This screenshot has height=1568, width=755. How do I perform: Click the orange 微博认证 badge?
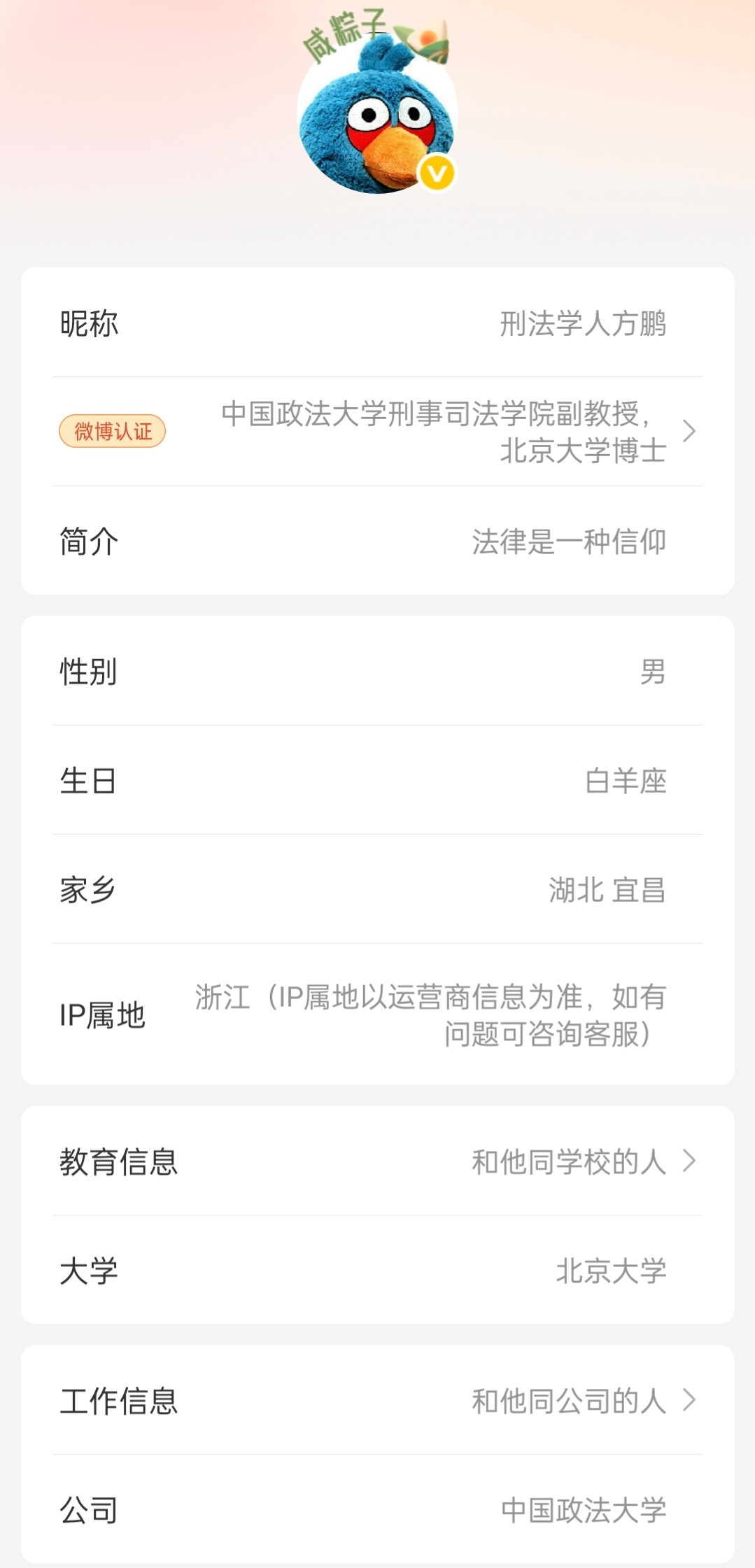click(x=113, y=432)
